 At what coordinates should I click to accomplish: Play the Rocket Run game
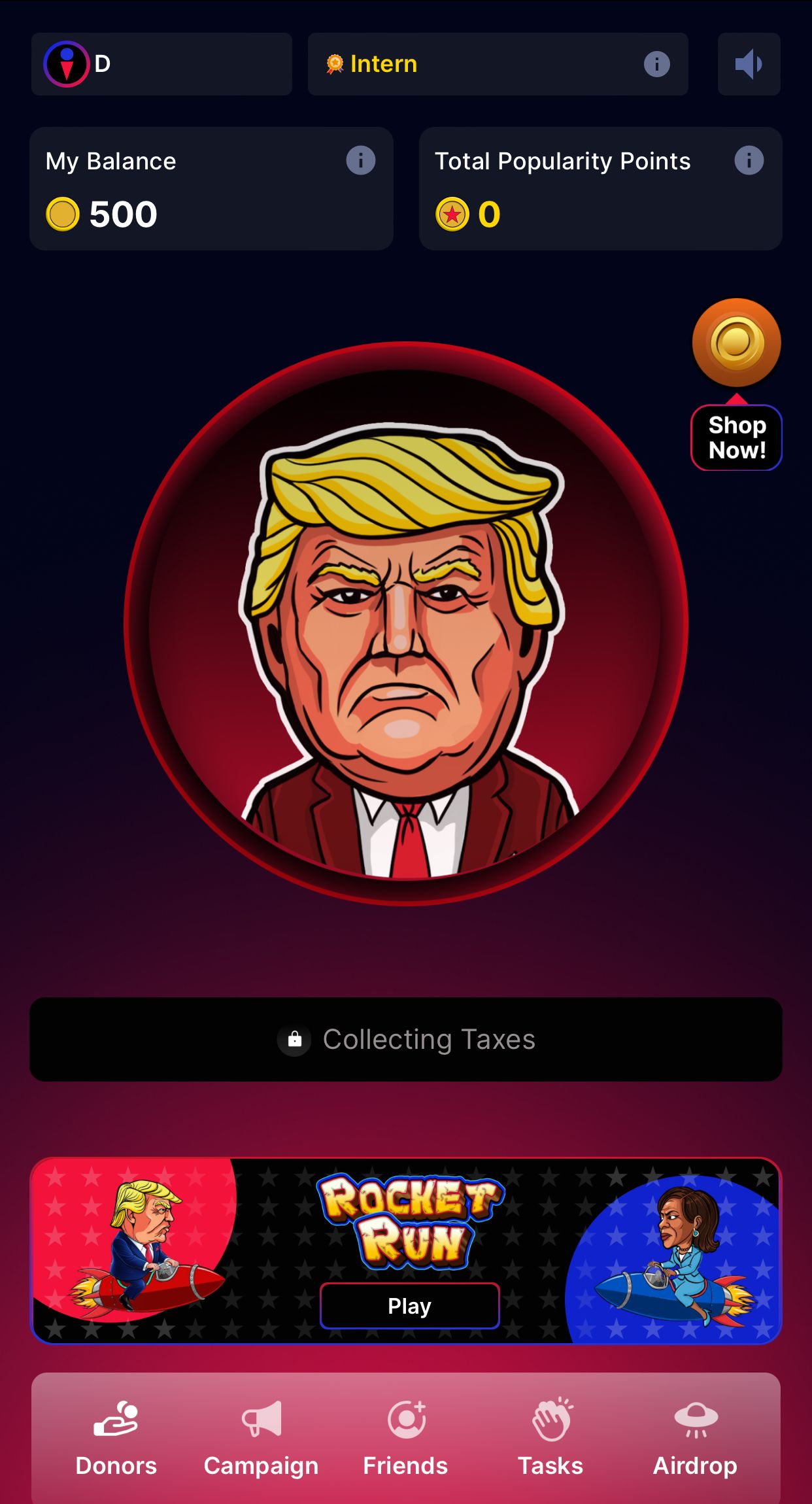(x=409, y=1306)
